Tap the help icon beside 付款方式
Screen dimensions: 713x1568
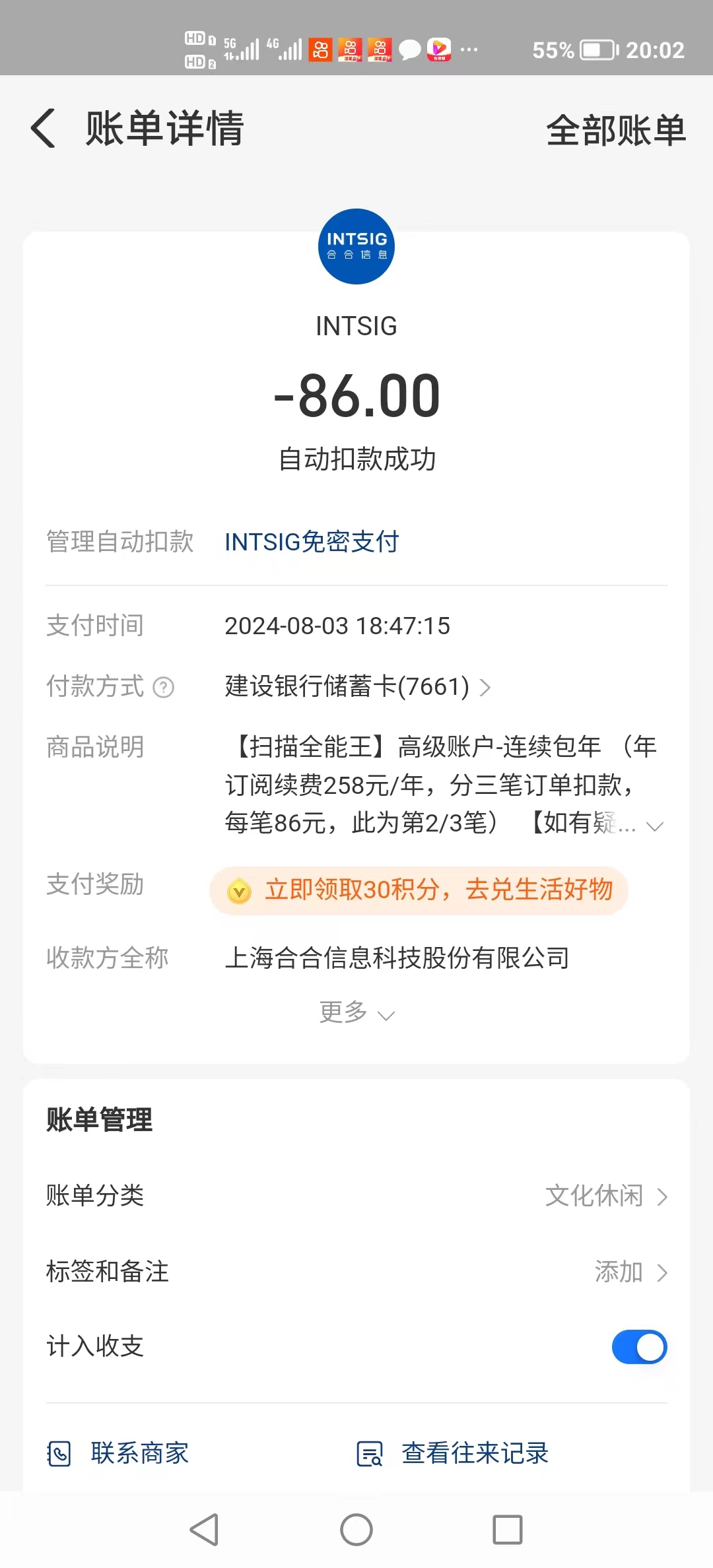pos(164,688)
